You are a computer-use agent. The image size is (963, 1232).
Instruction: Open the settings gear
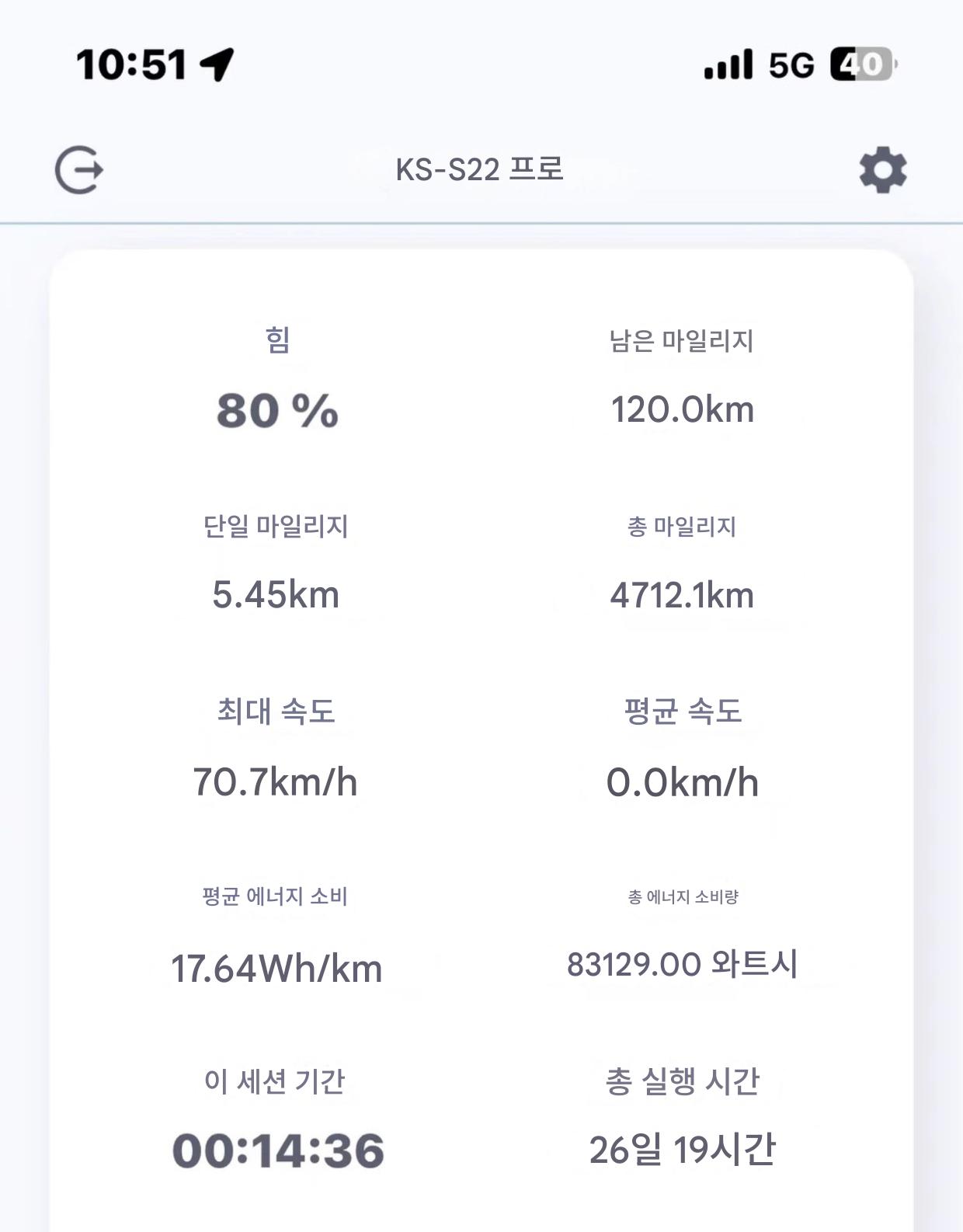[883, 171]
